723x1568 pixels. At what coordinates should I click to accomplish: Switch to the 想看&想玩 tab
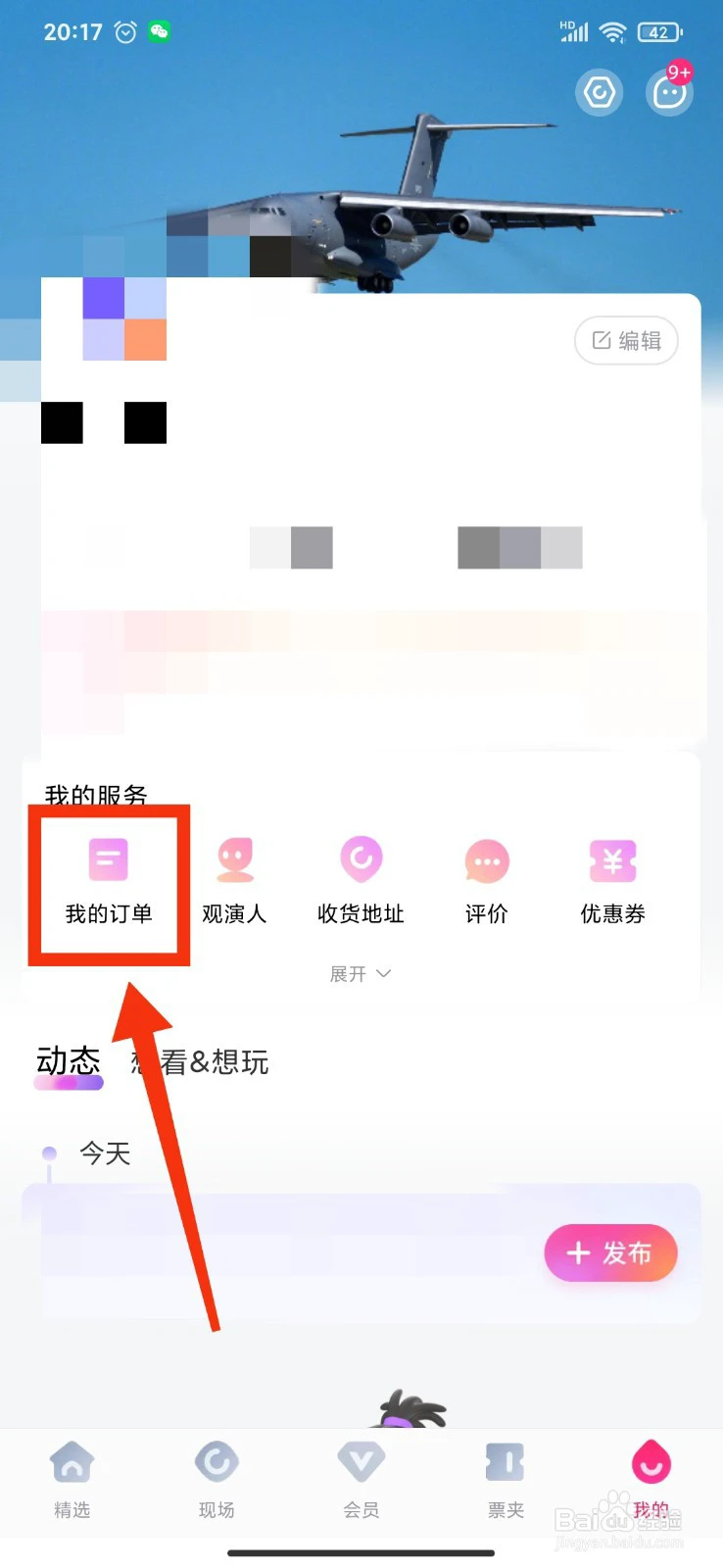pos(201,1062)
